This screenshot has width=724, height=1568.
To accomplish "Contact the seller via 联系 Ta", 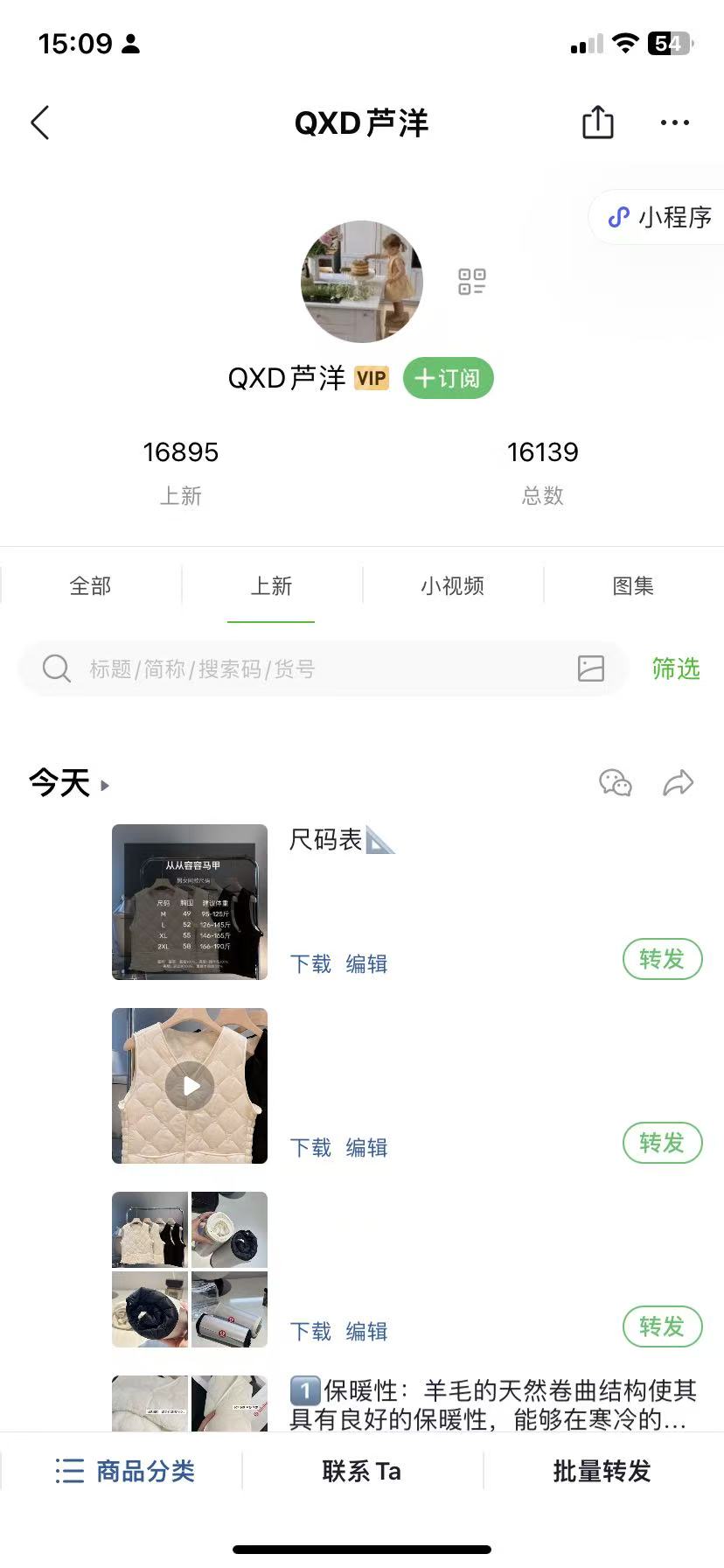I will [362, 1471].
